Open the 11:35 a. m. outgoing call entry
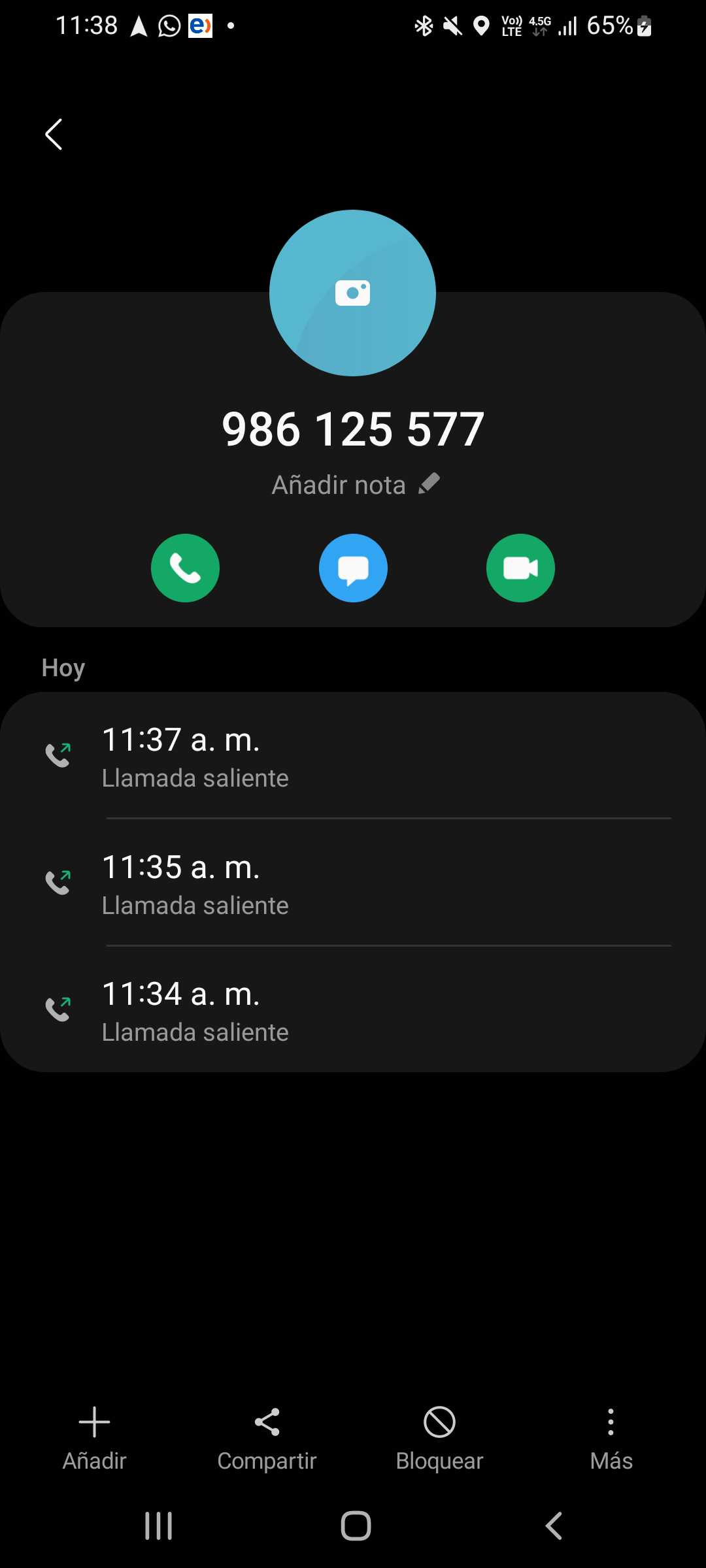 [x=353, y=884]
